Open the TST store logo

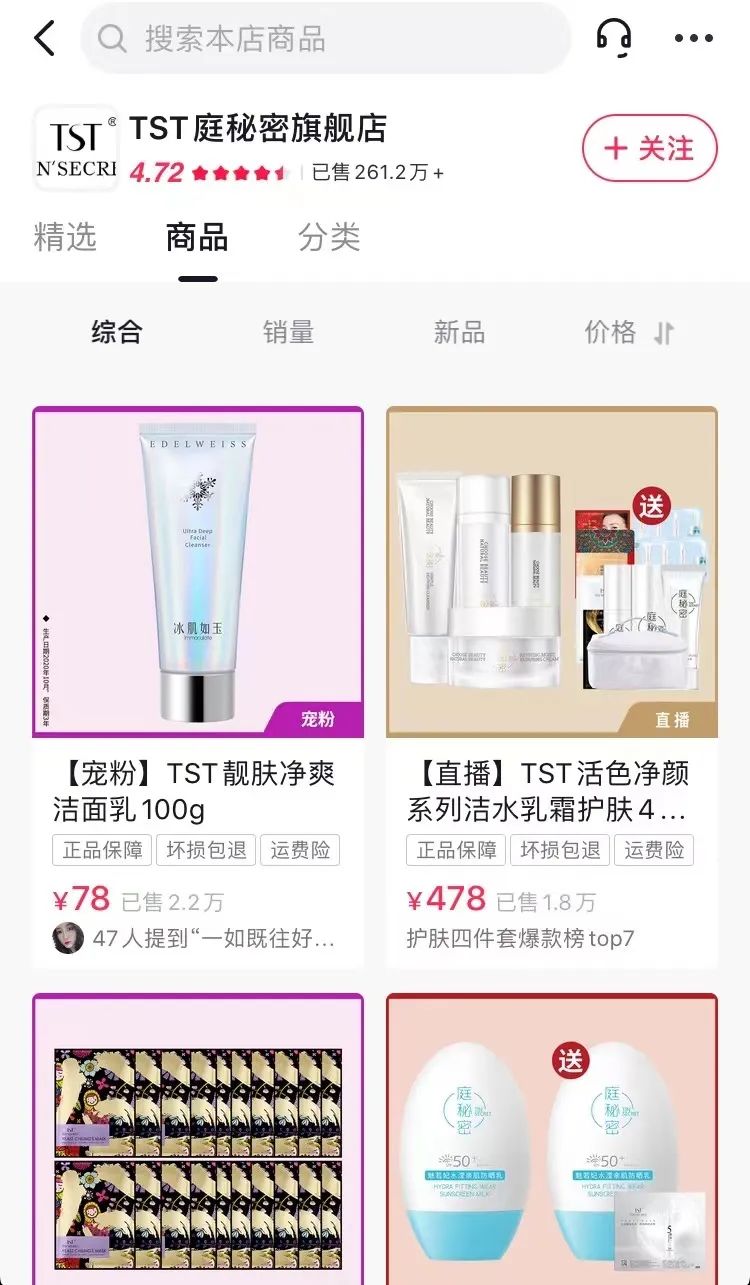pyautogui.click(x=75, y=148)
